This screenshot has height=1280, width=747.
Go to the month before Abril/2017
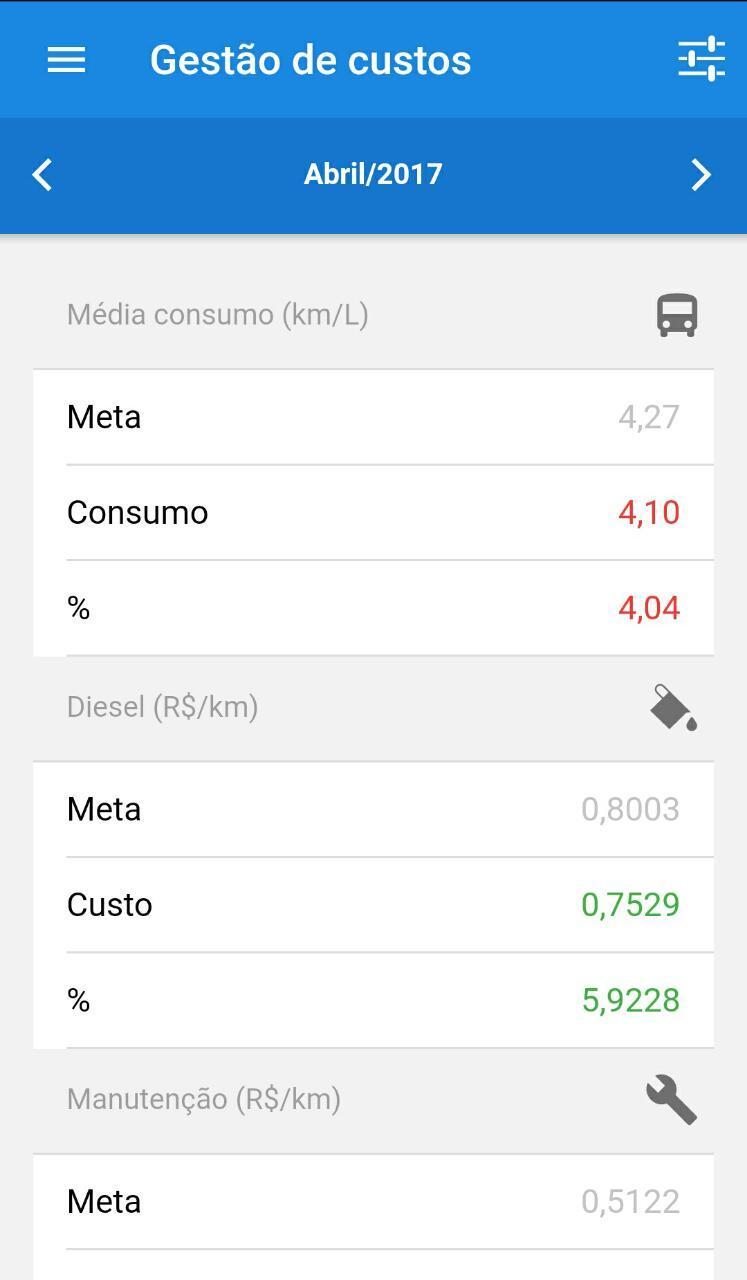pyautogui.click(x=42, y=175)
